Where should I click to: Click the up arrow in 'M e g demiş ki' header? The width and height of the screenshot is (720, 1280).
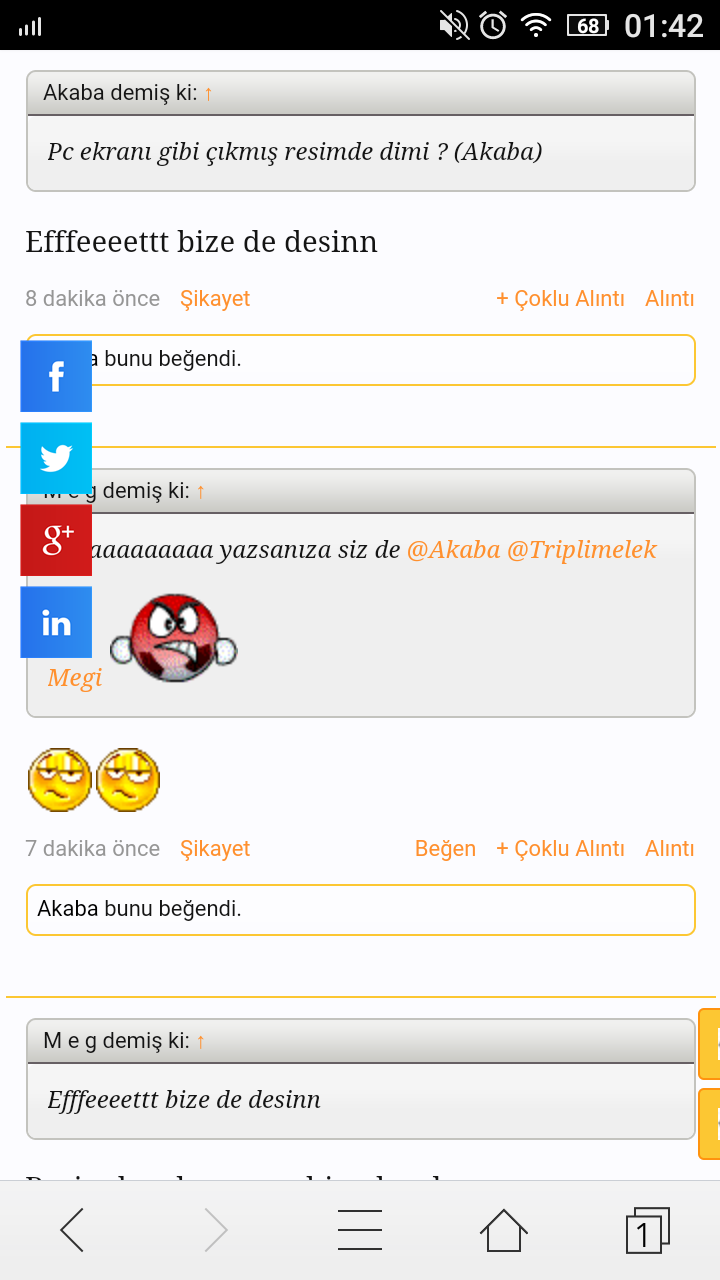pyautogui.click(x=200, y=490)
